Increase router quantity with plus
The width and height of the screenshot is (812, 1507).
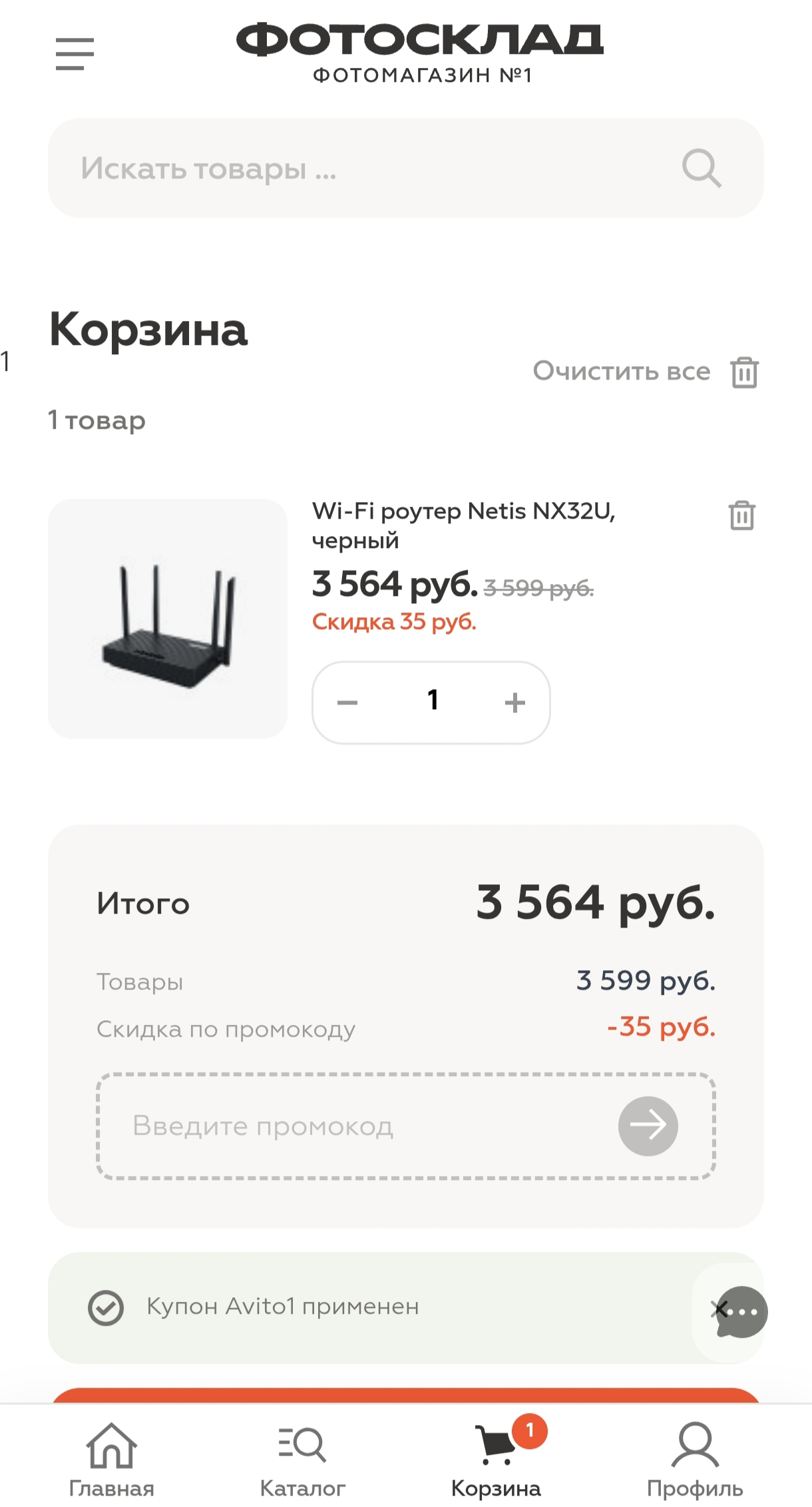(514, 703)
